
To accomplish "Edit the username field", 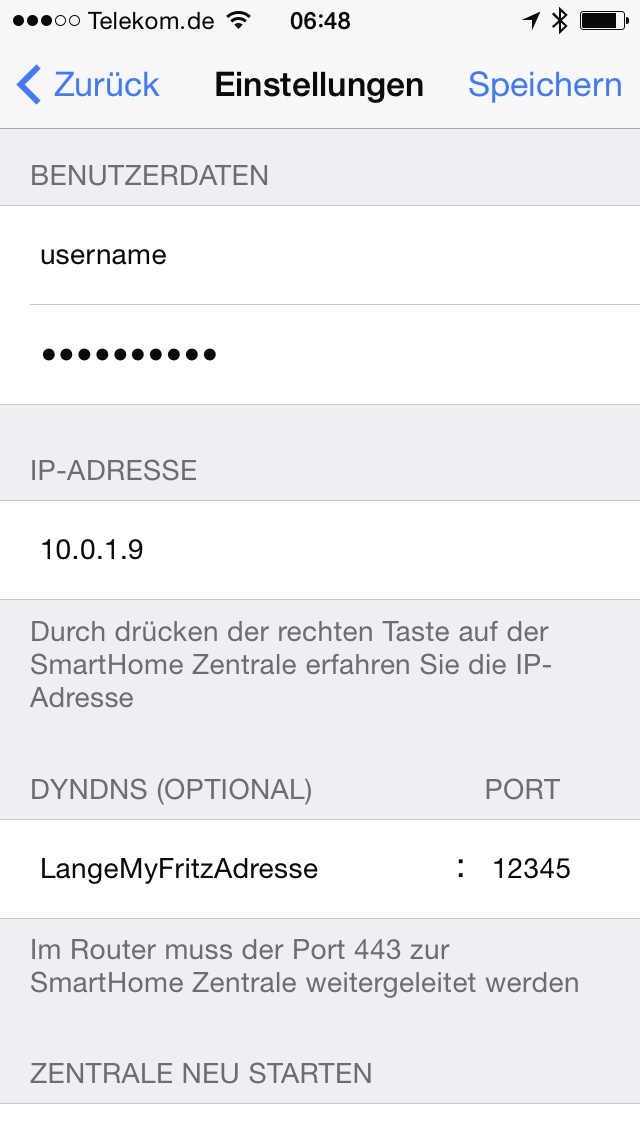I will 335,255.
